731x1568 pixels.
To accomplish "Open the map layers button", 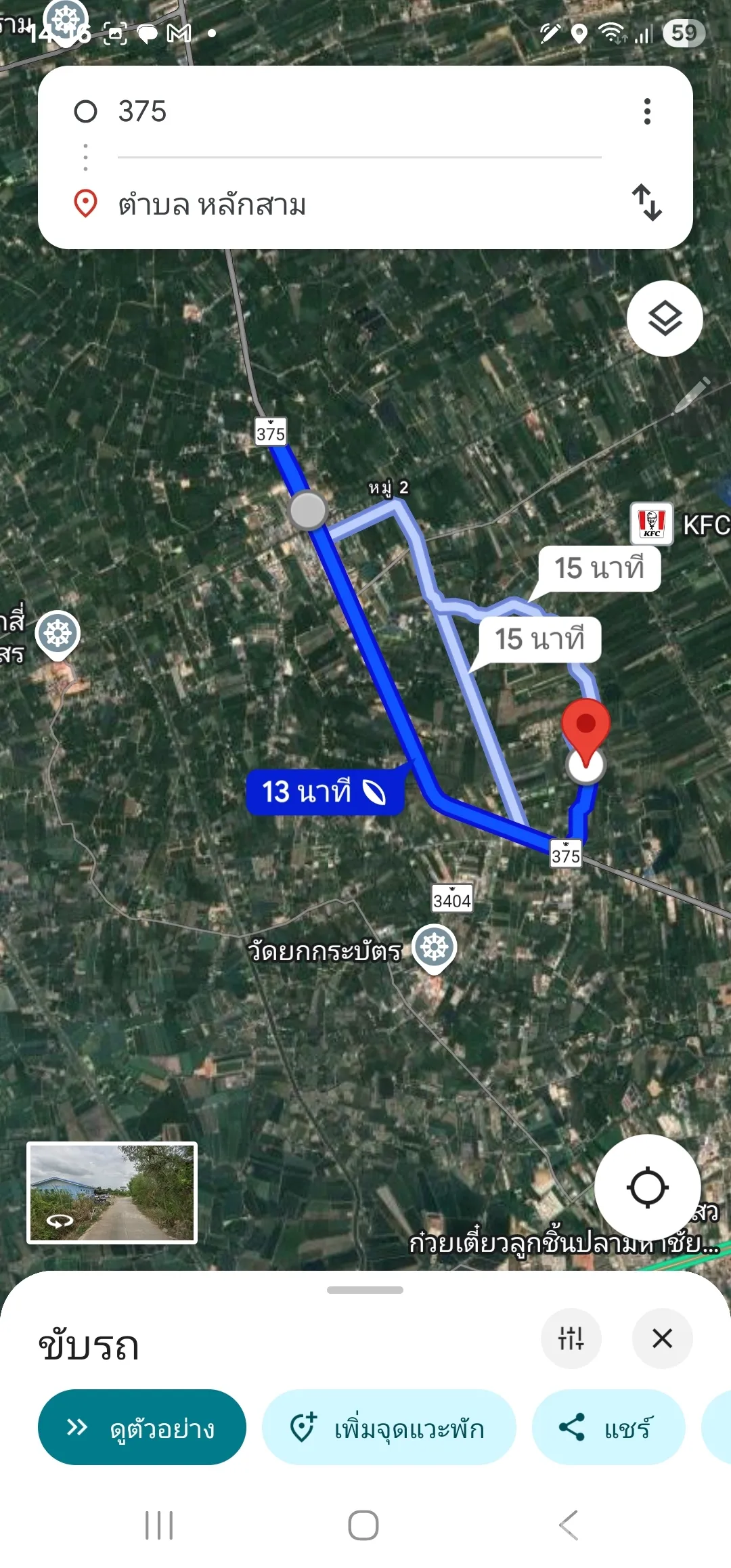I will click(665, 319).
